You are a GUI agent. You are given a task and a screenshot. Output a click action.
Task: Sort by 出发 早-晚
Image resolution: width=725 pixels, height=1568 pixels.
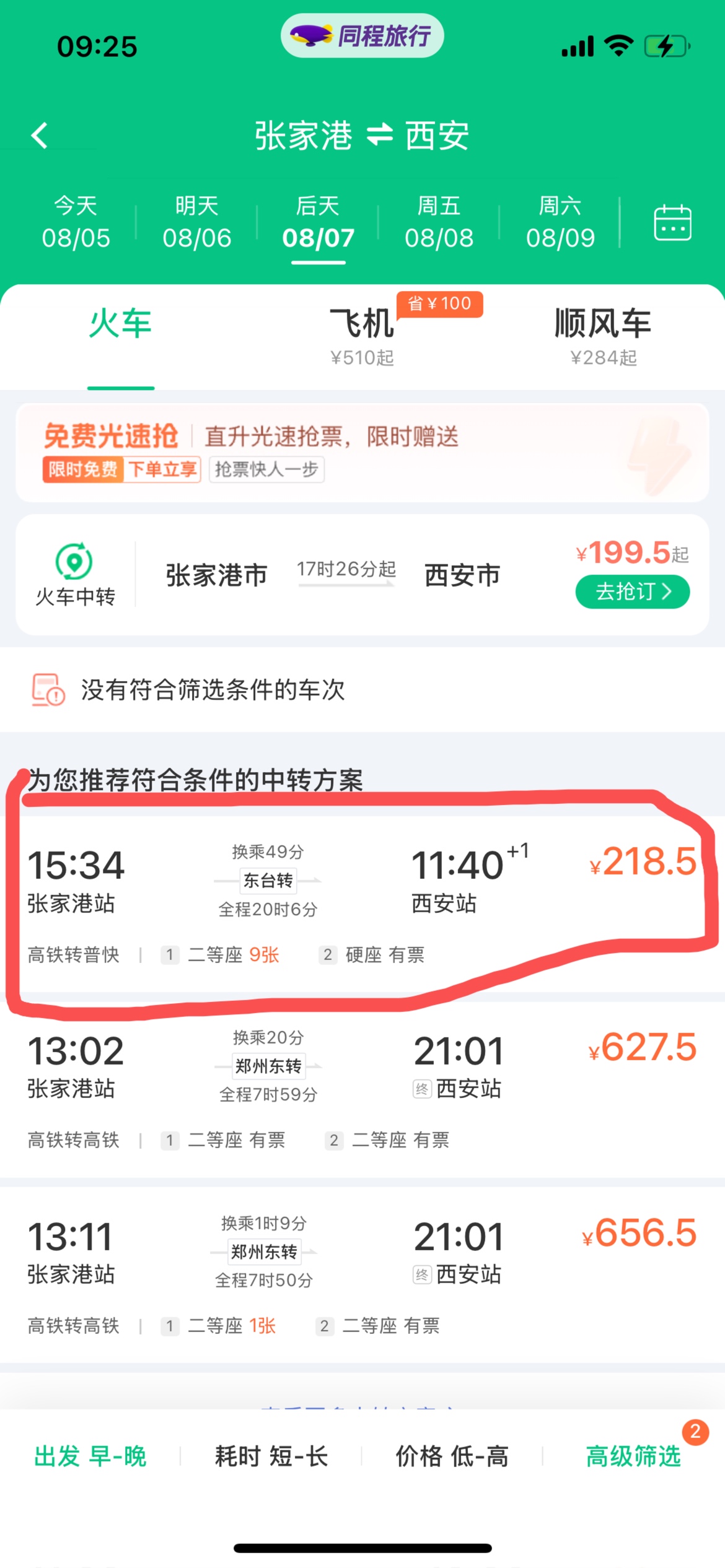point(90,1456)
